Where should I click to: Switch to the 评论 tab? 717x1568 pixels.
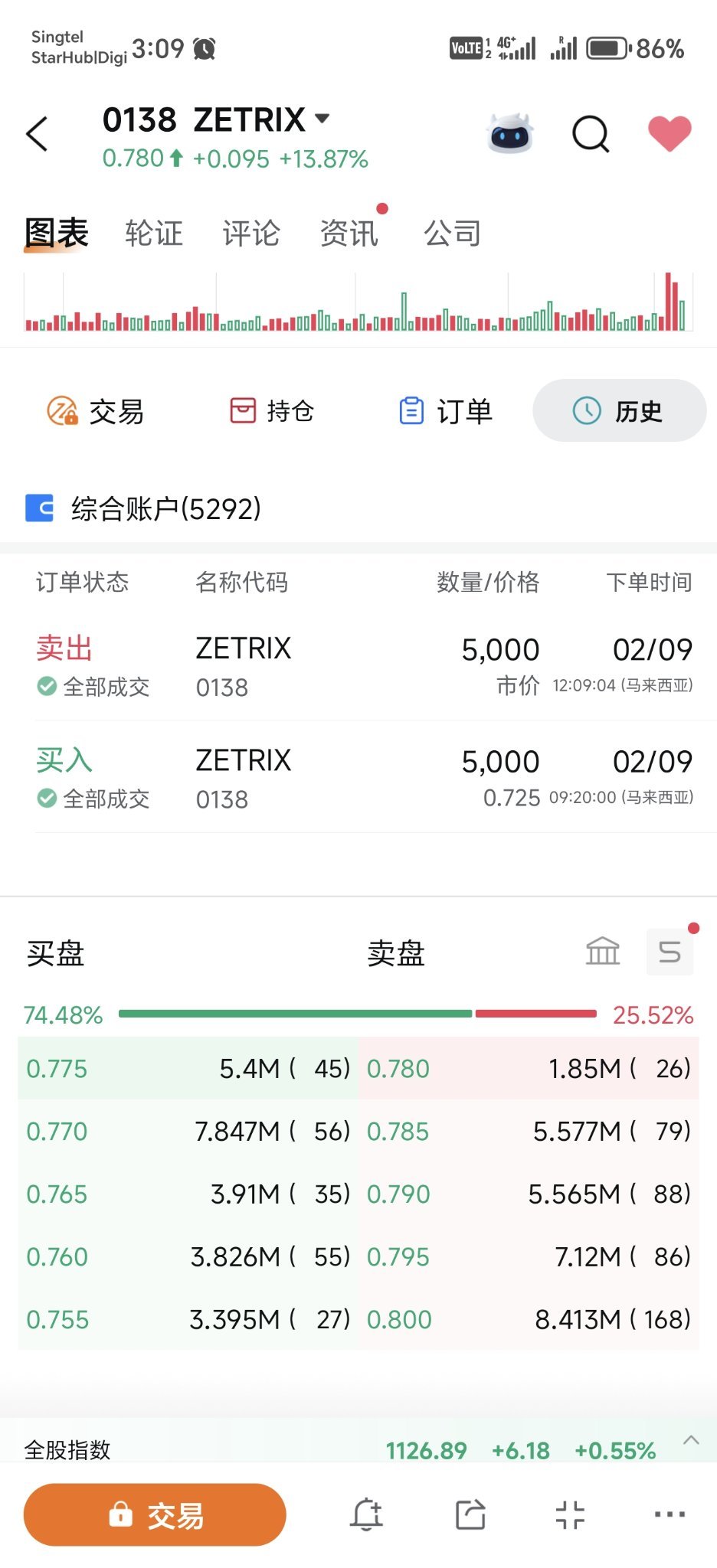(x=251, y=233)
